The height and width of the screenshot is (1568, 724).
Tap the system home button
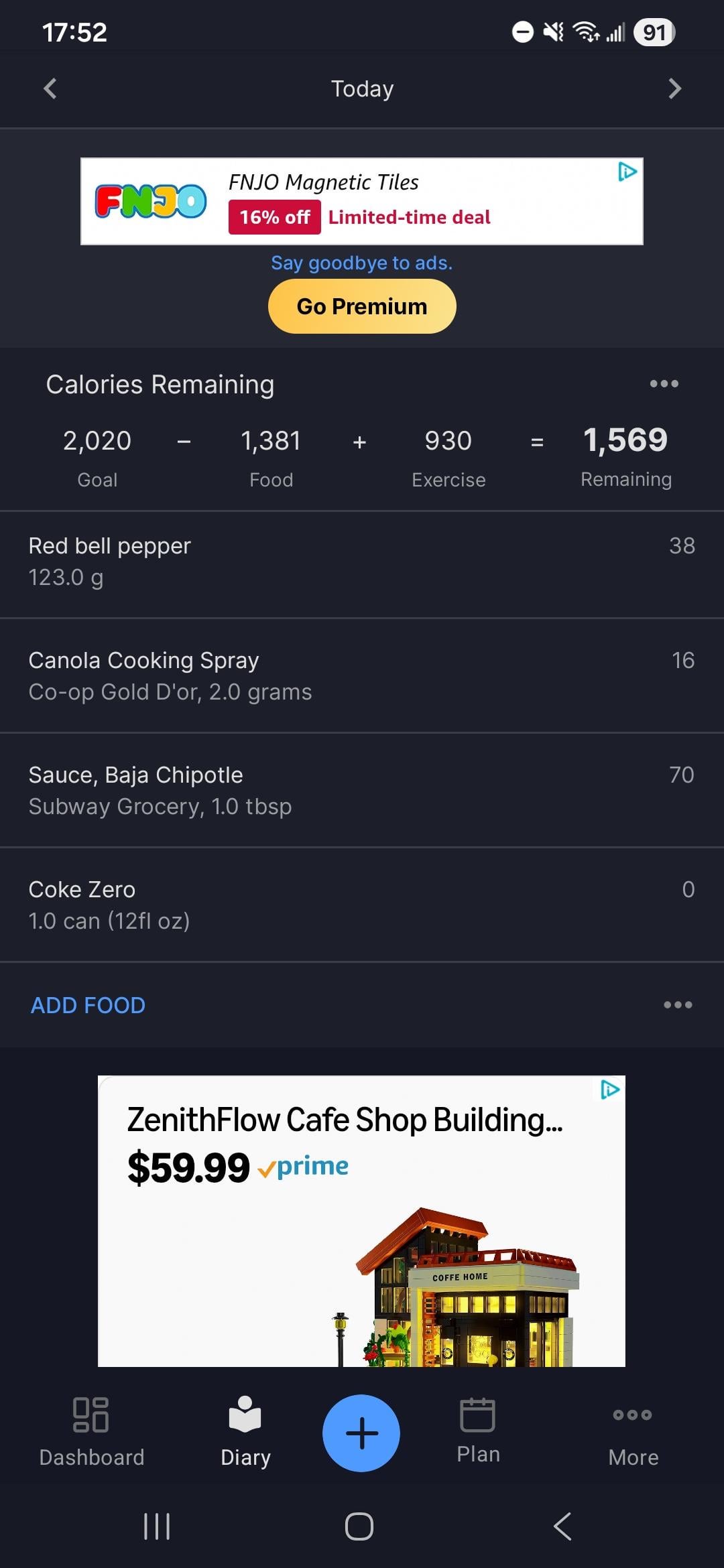(x=359, y=1526)
